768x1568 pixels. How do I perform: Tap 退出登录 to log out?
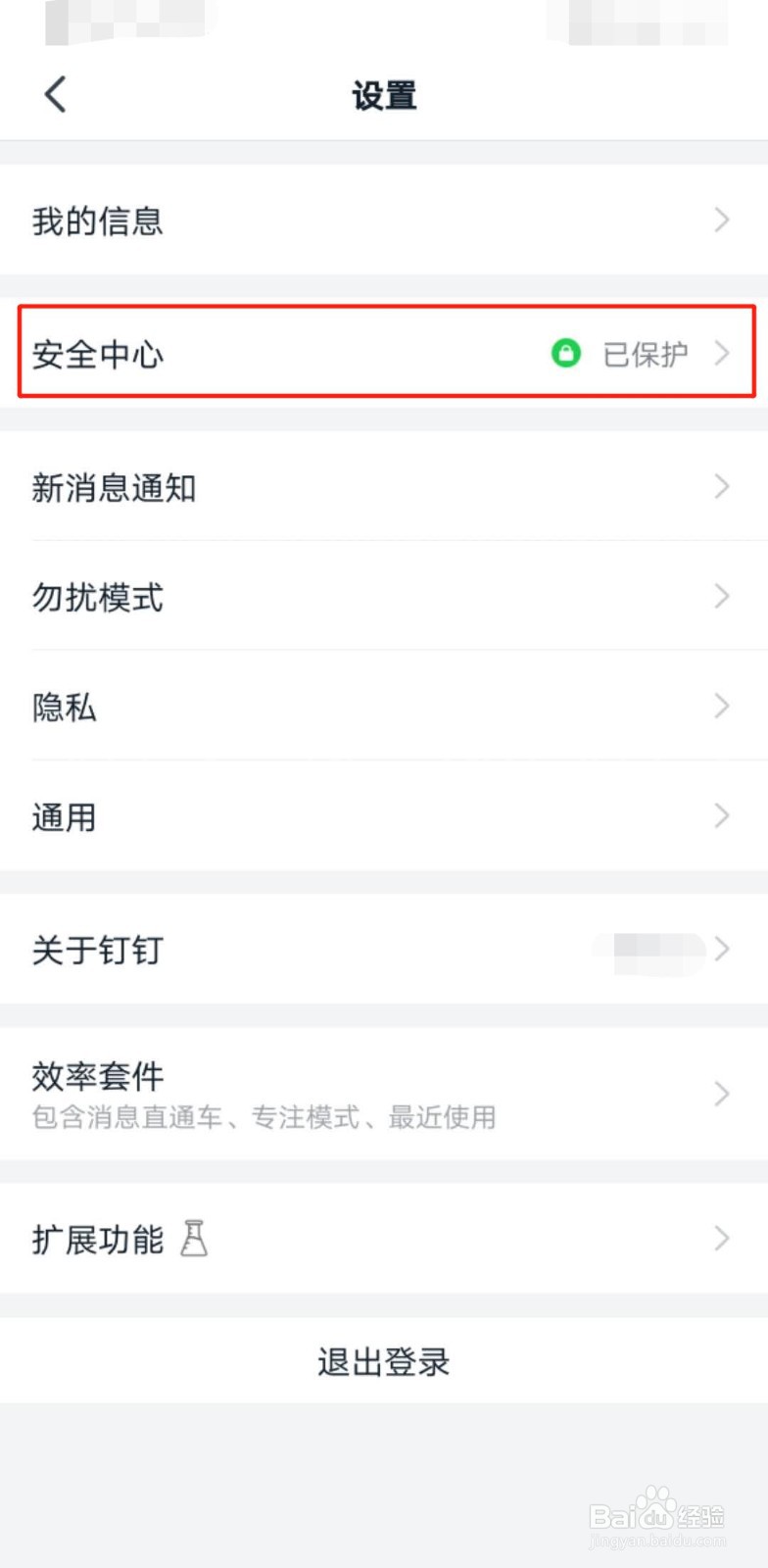383,1360
